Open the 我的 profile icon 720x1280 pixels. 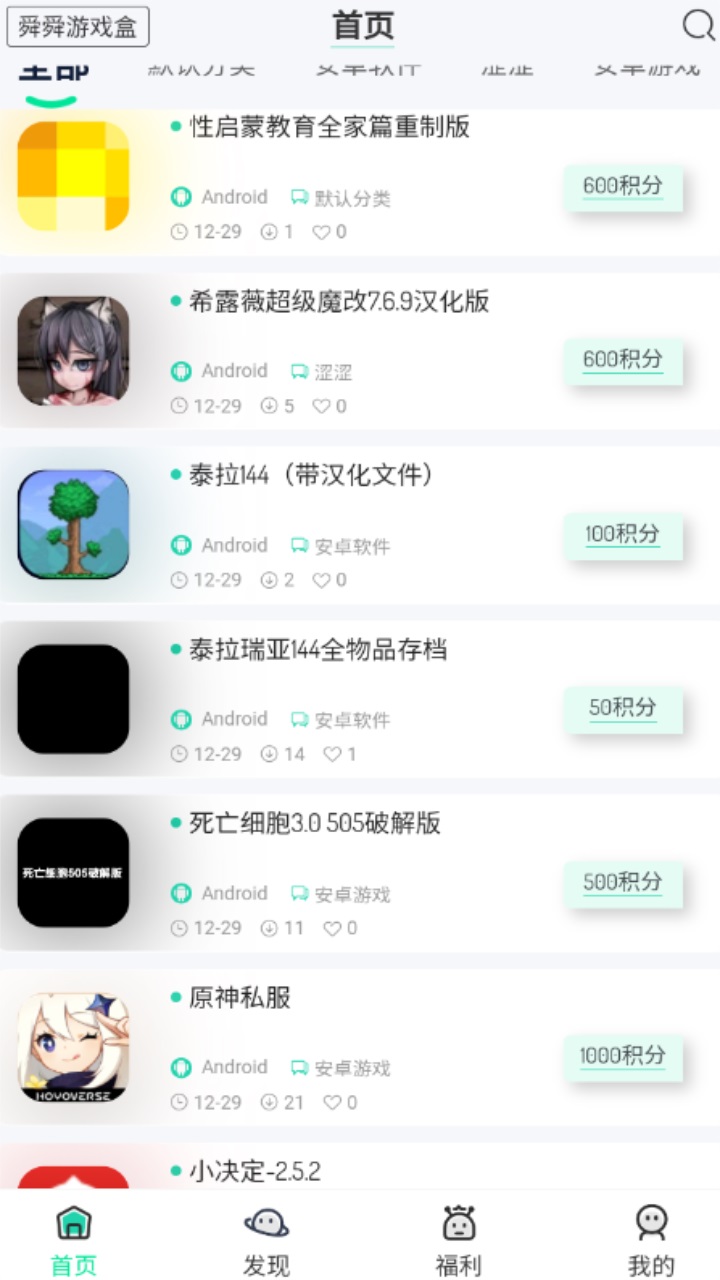point(650,1222)
